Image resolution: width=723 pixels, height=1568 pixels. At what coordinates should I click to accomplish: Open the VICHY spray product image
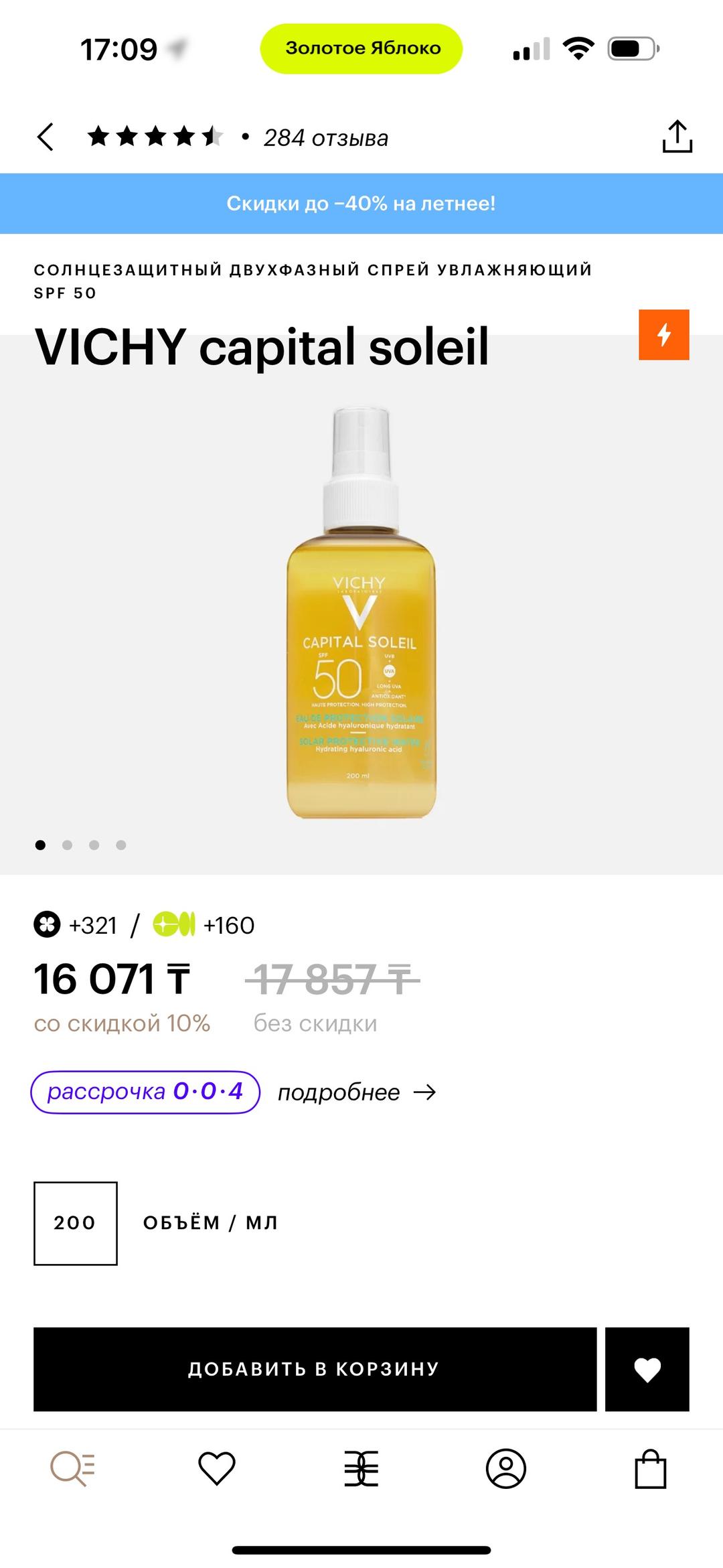361,613
